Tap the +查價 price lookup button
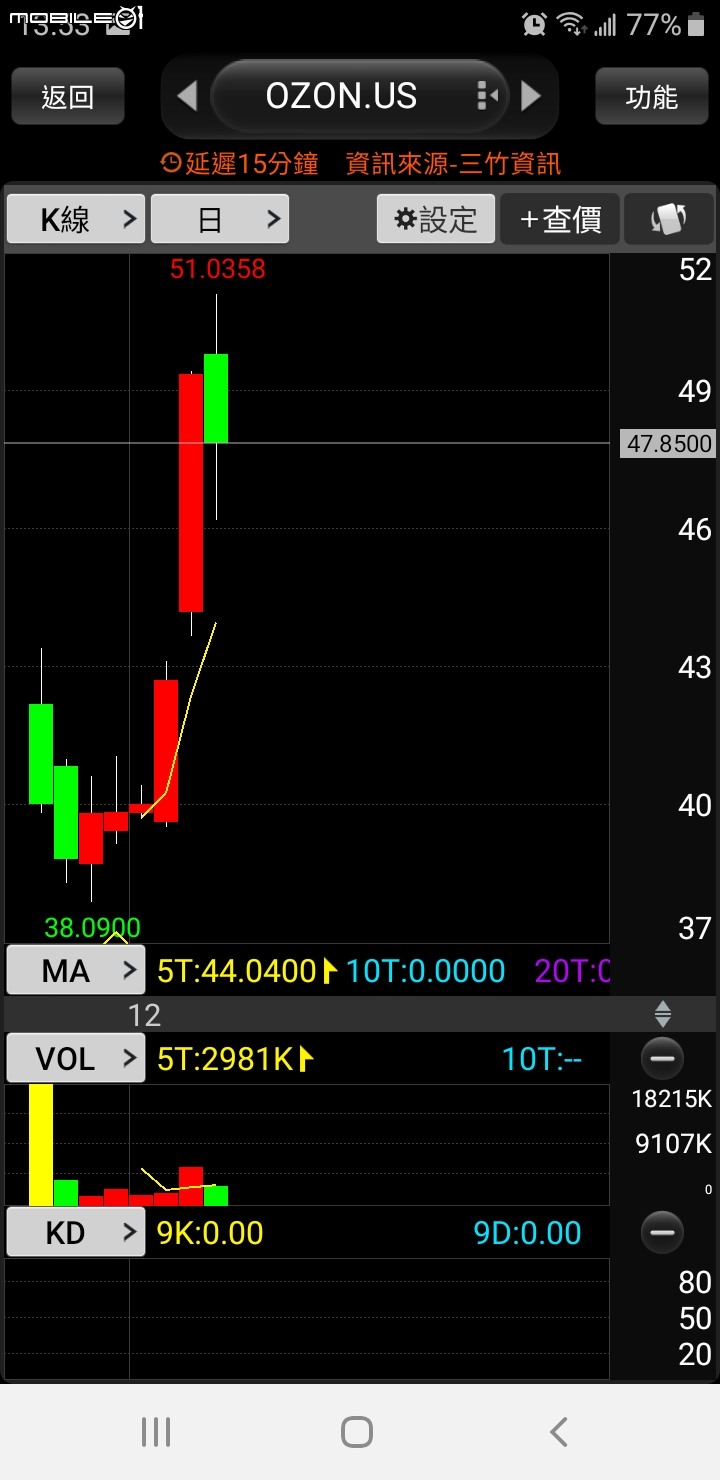 (560, 219)
